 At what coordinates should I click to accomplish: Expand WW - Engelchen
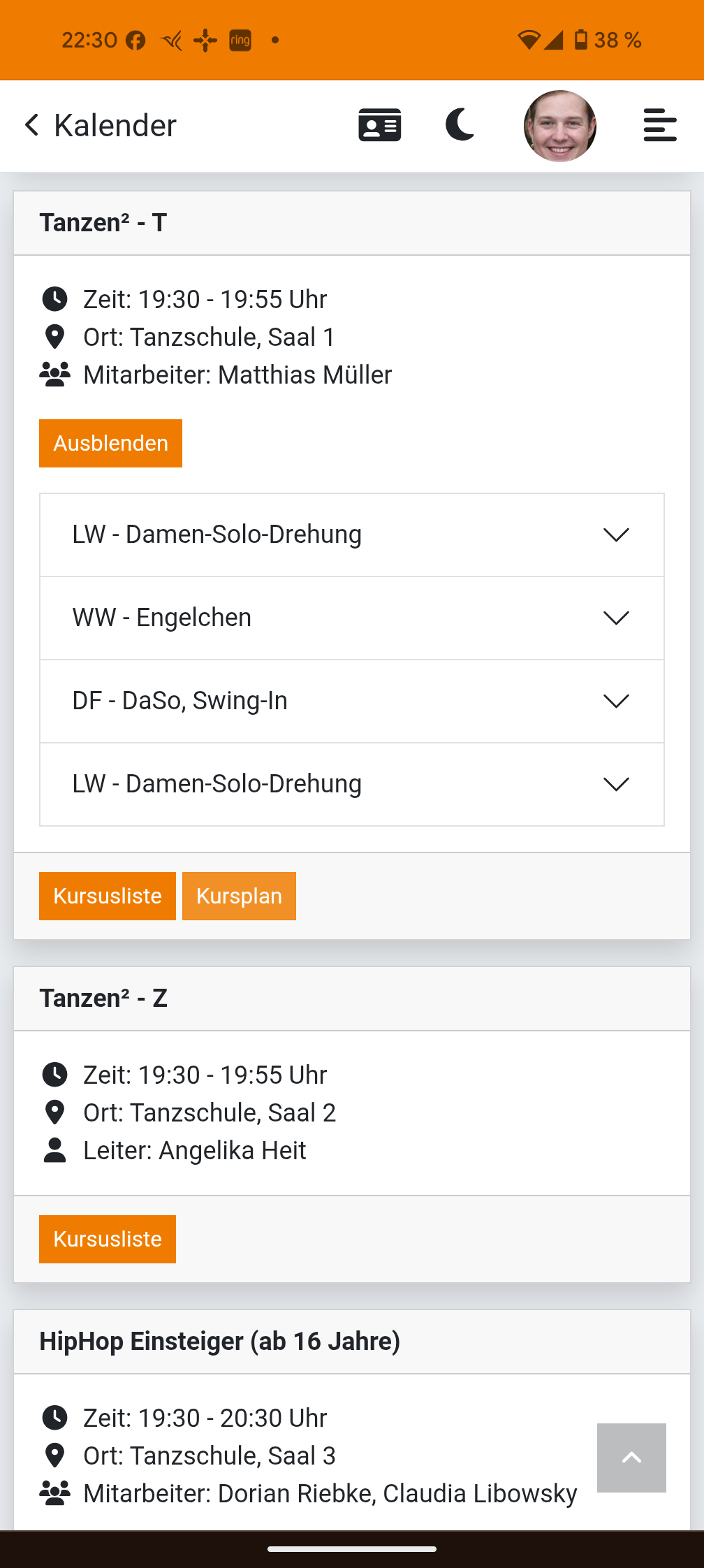[352, 618]
